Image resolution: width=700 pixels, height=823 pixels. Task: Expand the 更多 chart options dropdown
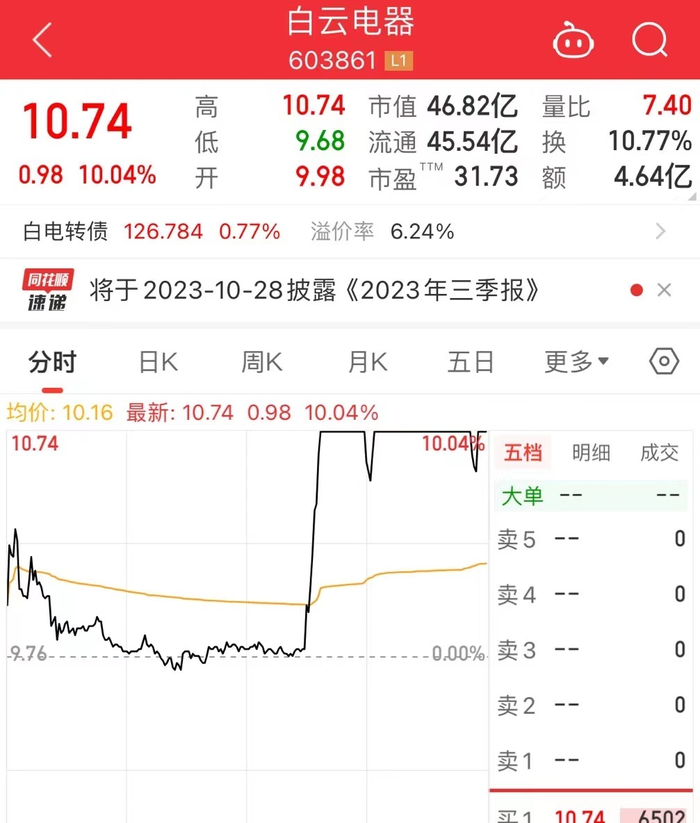pyautogui.click(x=576, y=362)
